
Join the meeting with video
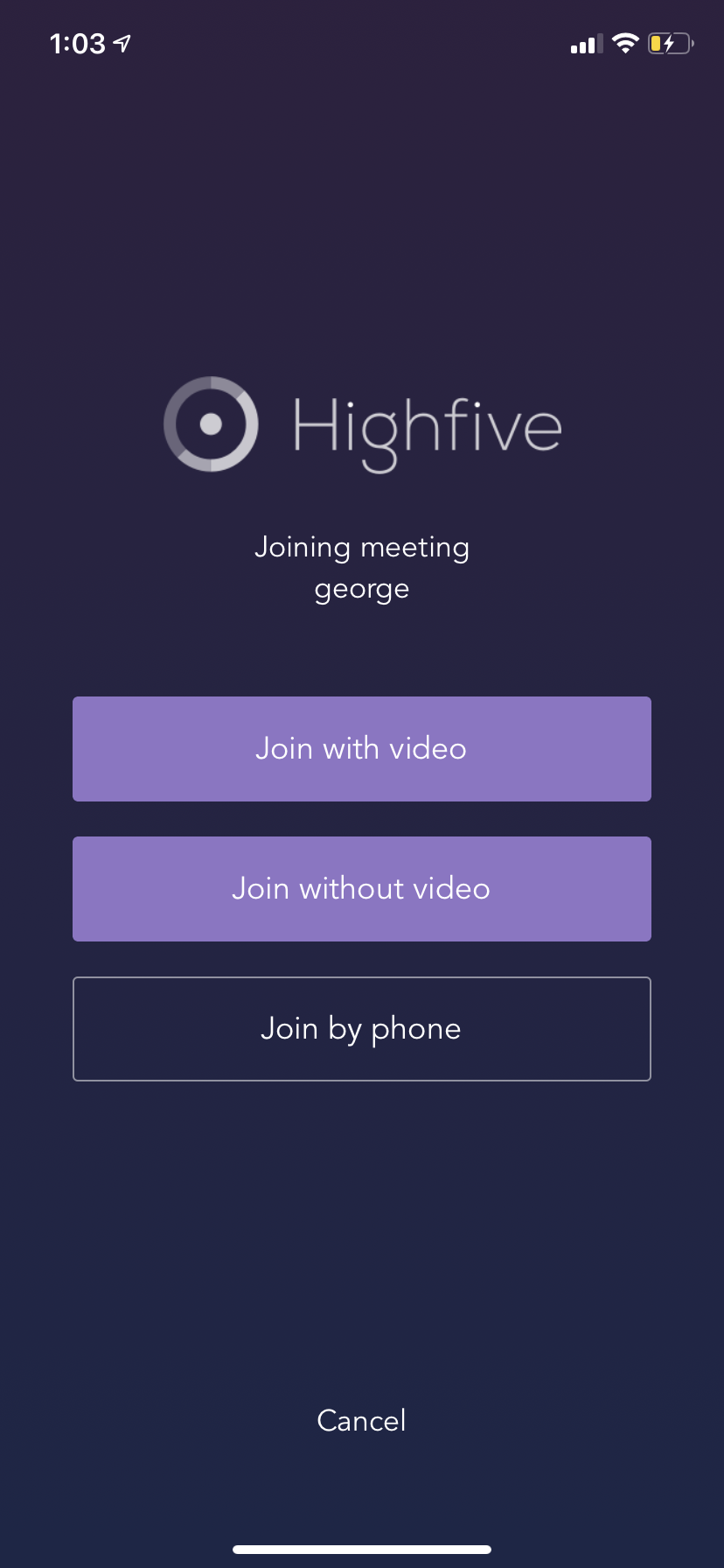[x=361, y=749]
